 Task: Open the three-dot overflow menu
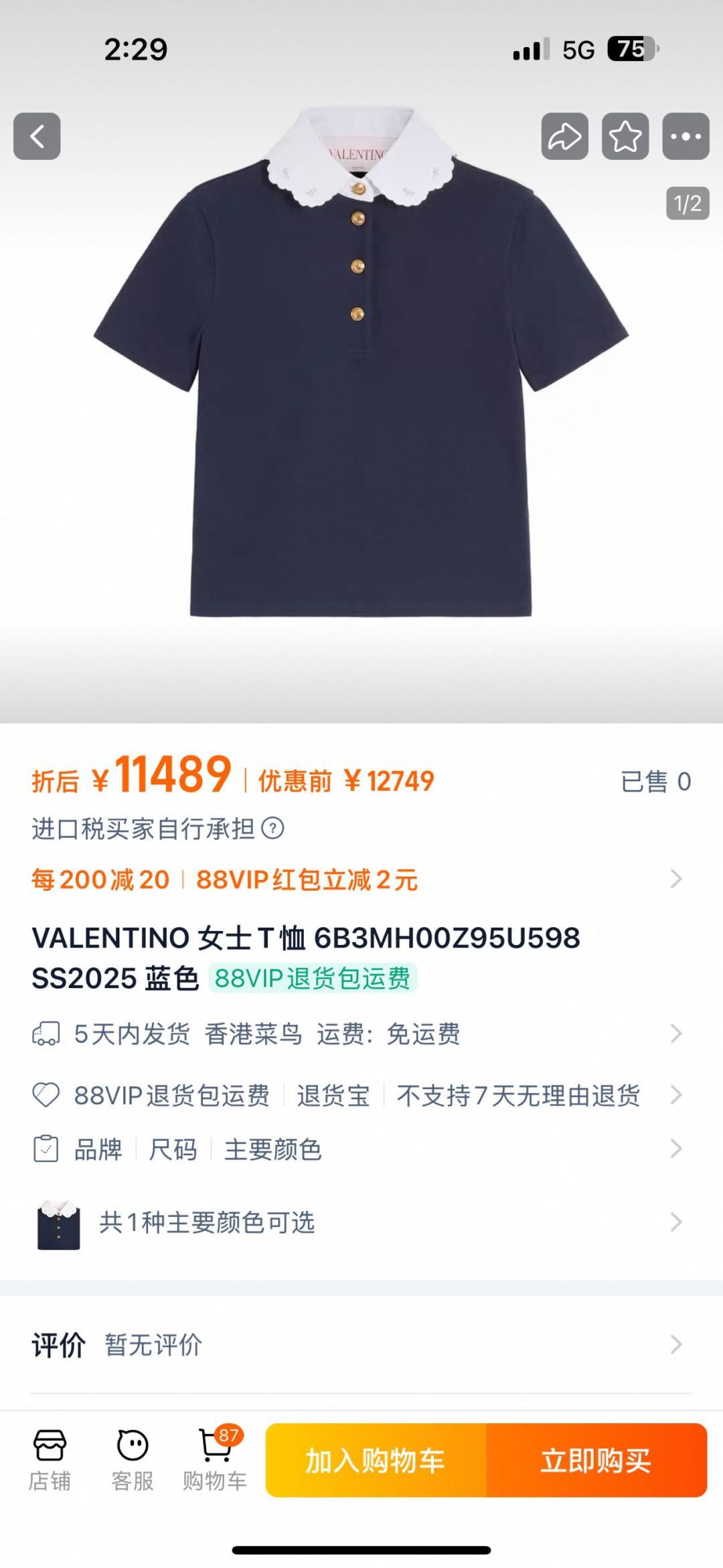pos(686,137)
